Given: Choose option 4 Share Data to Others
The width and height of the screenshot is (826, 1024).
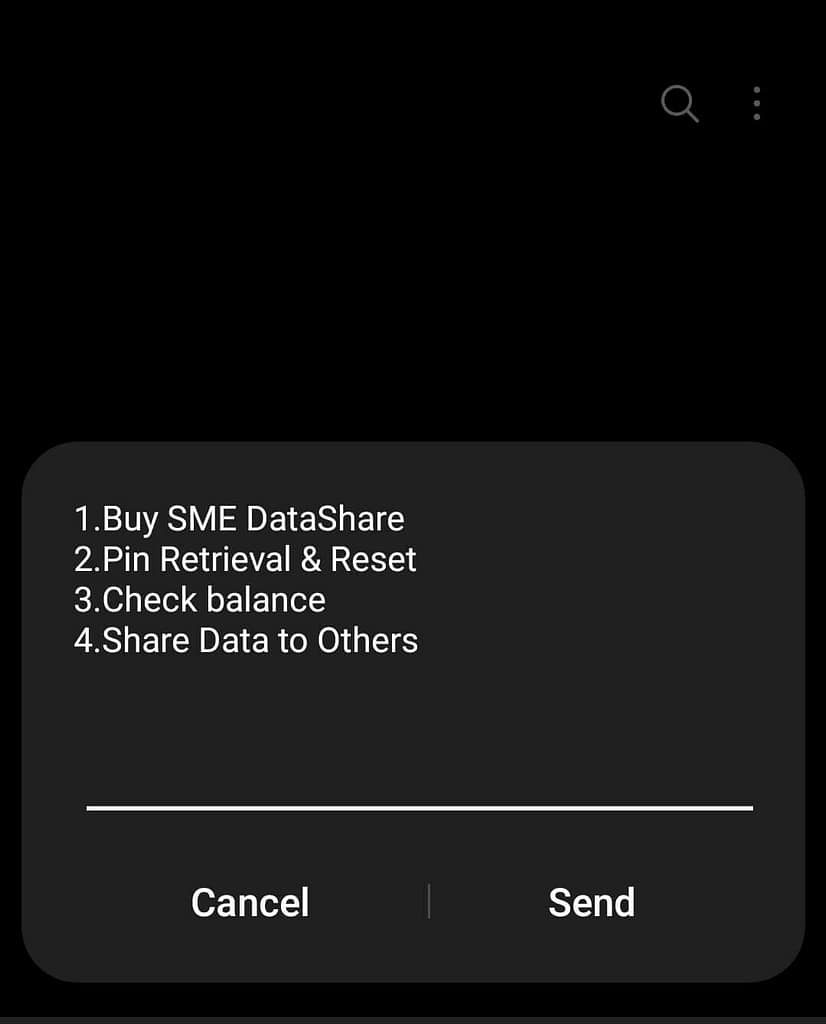Looking at the screenshot, I should click(246, 640).
